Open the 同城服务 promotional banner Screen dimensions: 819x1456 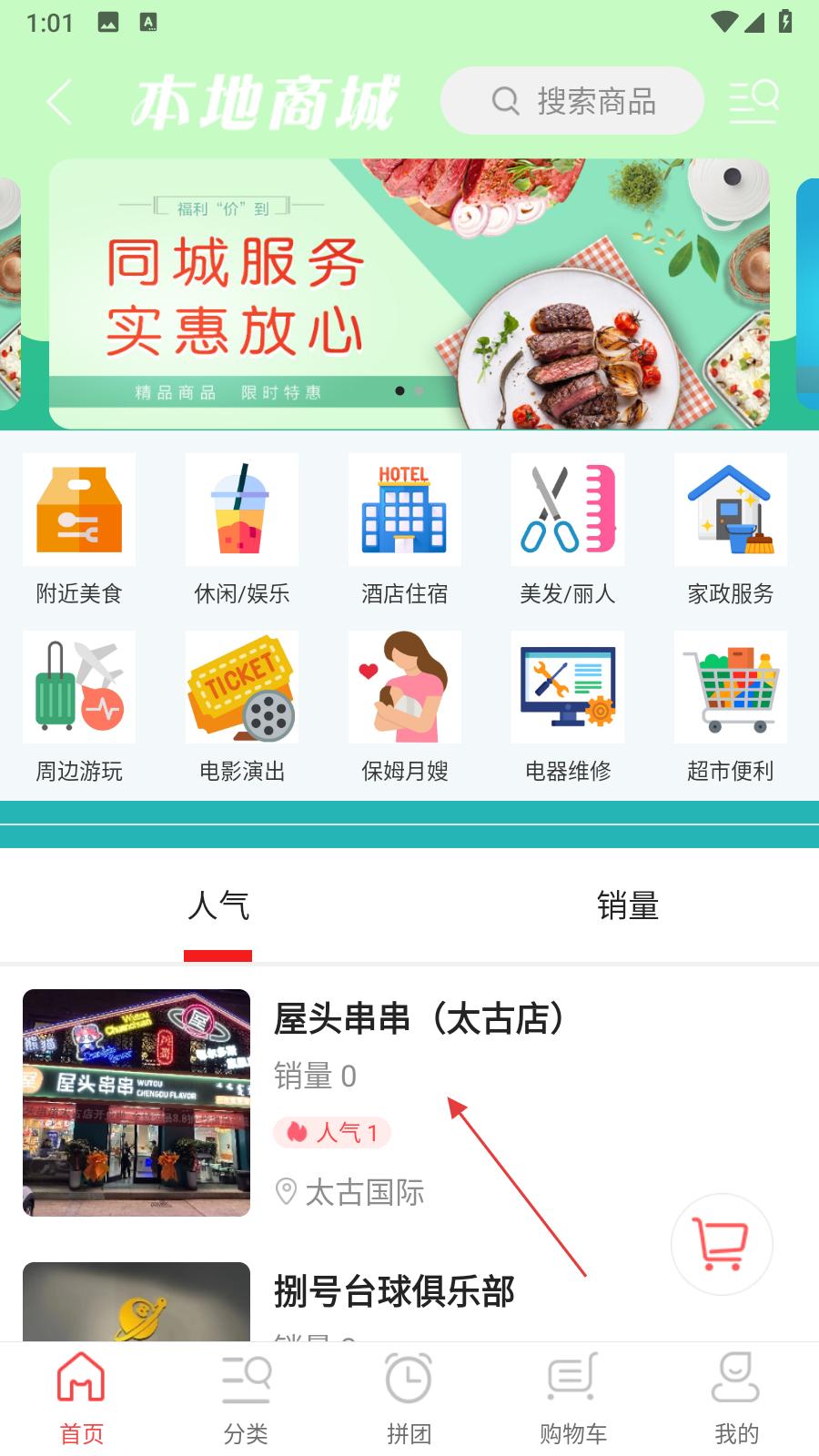pos(409,293)
